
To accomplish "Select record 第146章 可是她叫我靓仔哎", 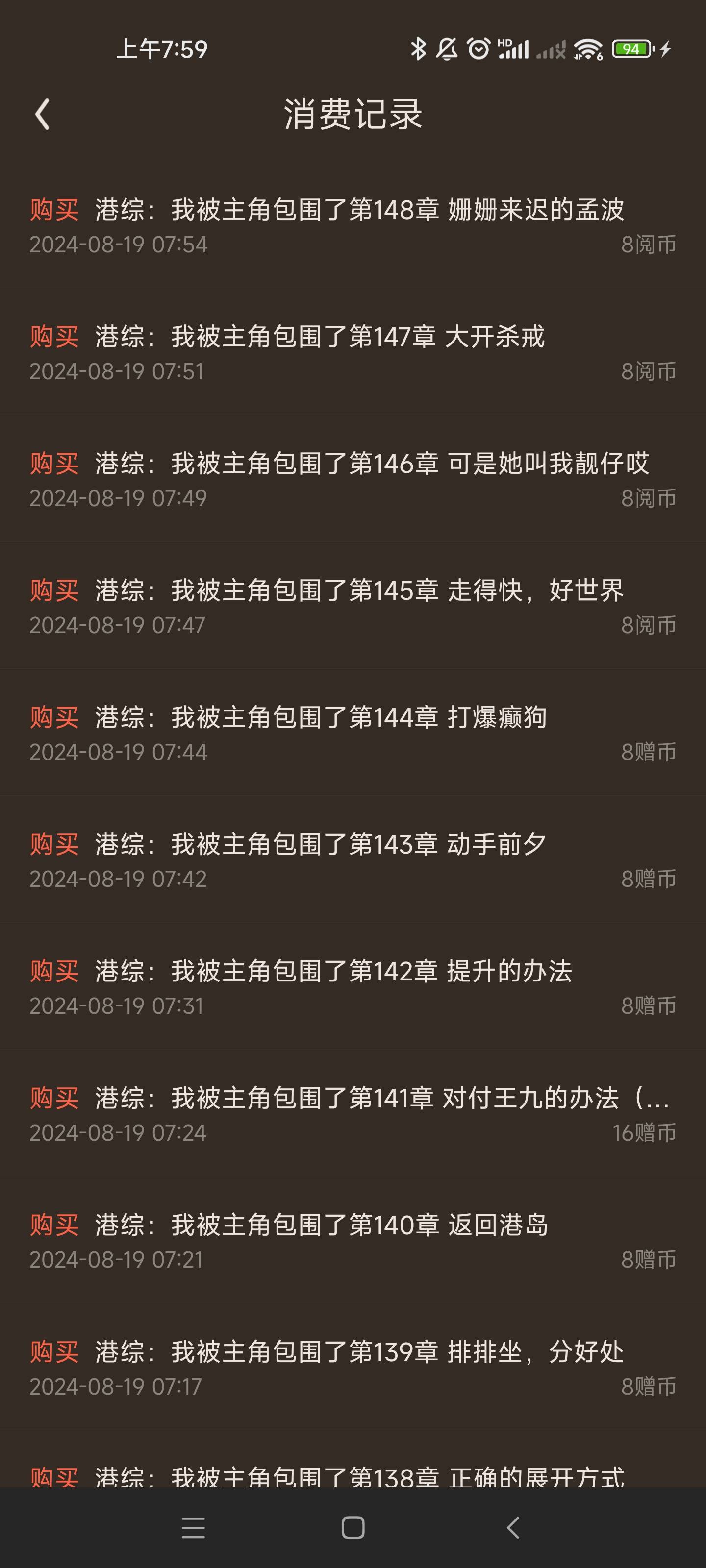I will coord(353,479).
